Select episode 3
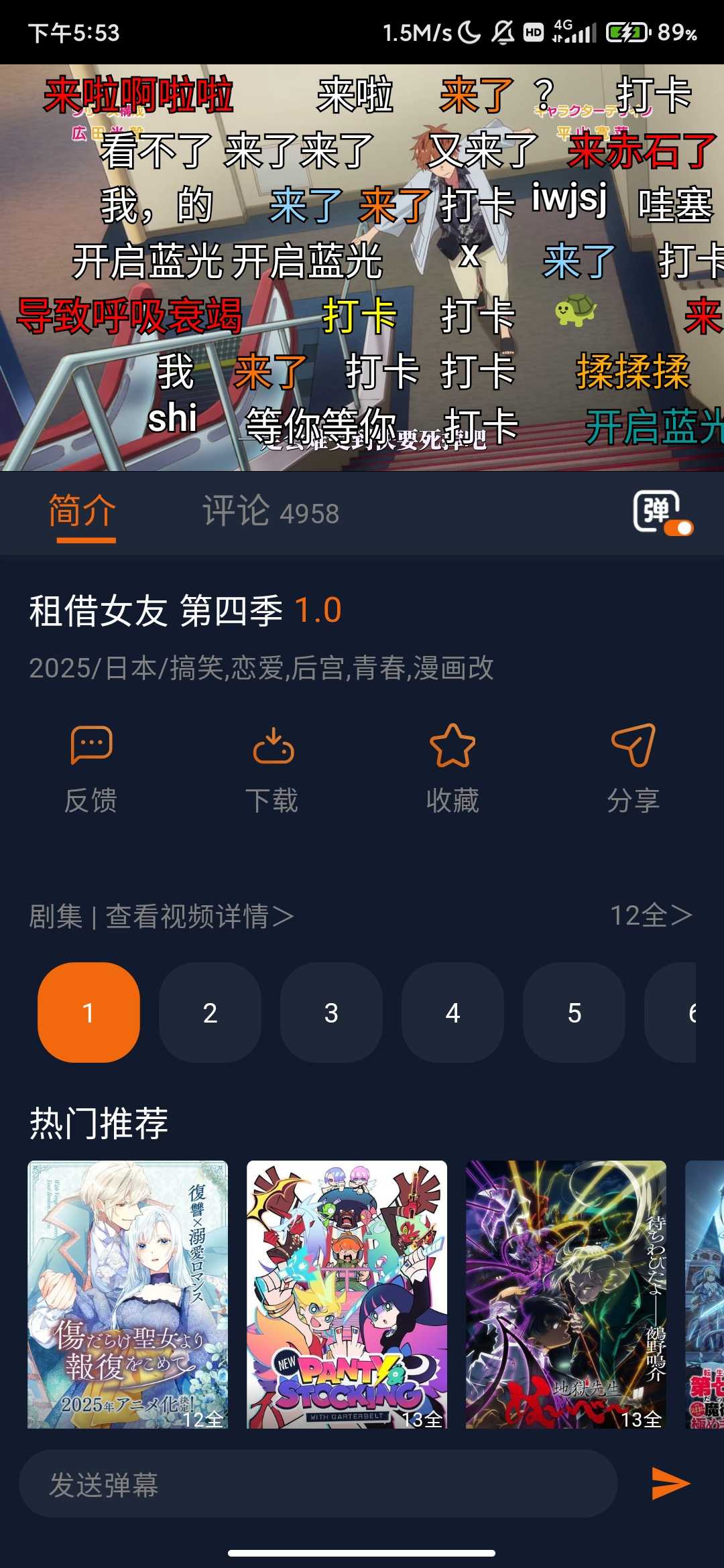 [x=330, y=1014]
